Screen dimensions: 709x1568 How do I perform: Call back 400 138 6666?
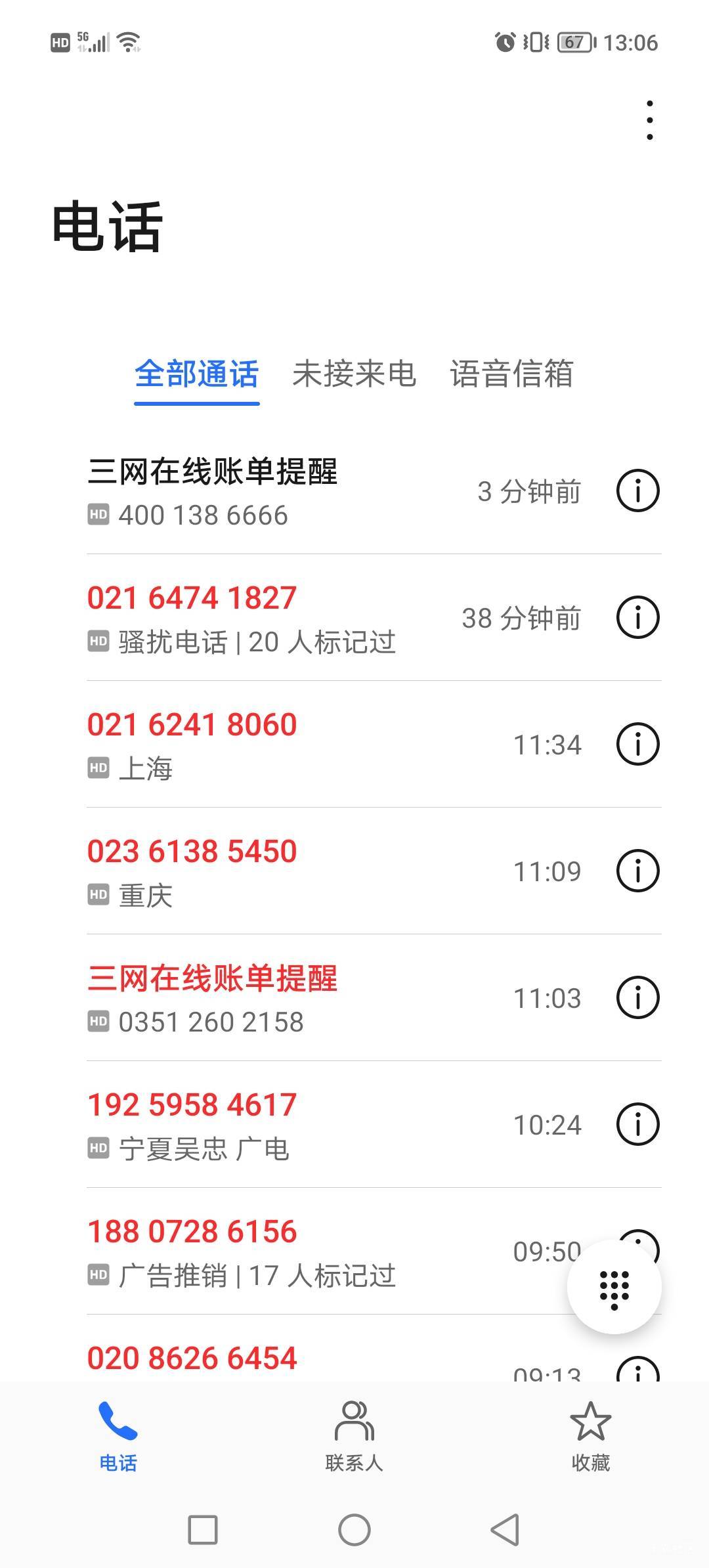pyautogui.click(x=263, y=491)
